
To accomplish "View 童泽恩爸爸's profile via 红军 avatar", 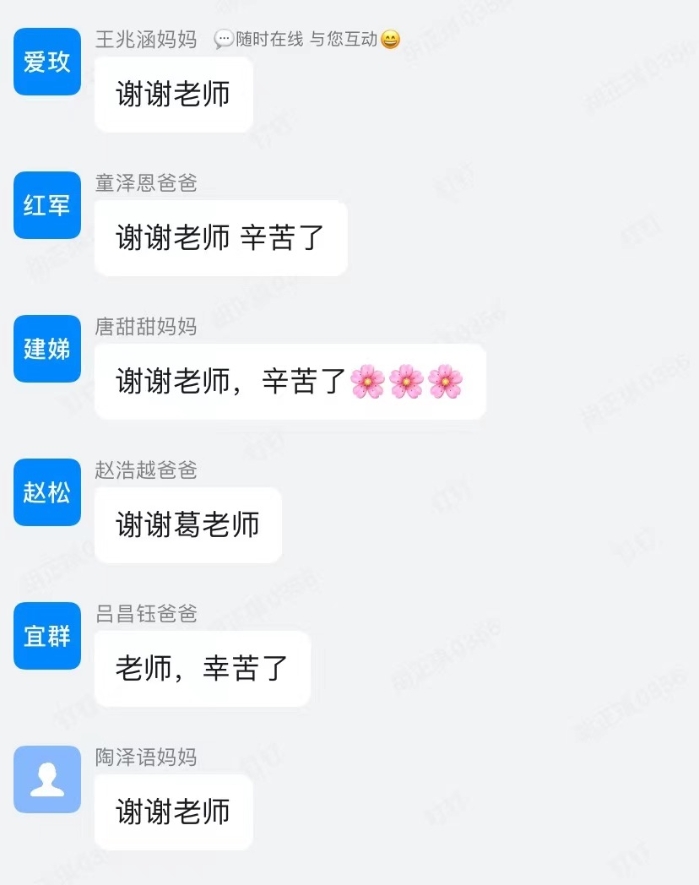I will pos(47,205).
